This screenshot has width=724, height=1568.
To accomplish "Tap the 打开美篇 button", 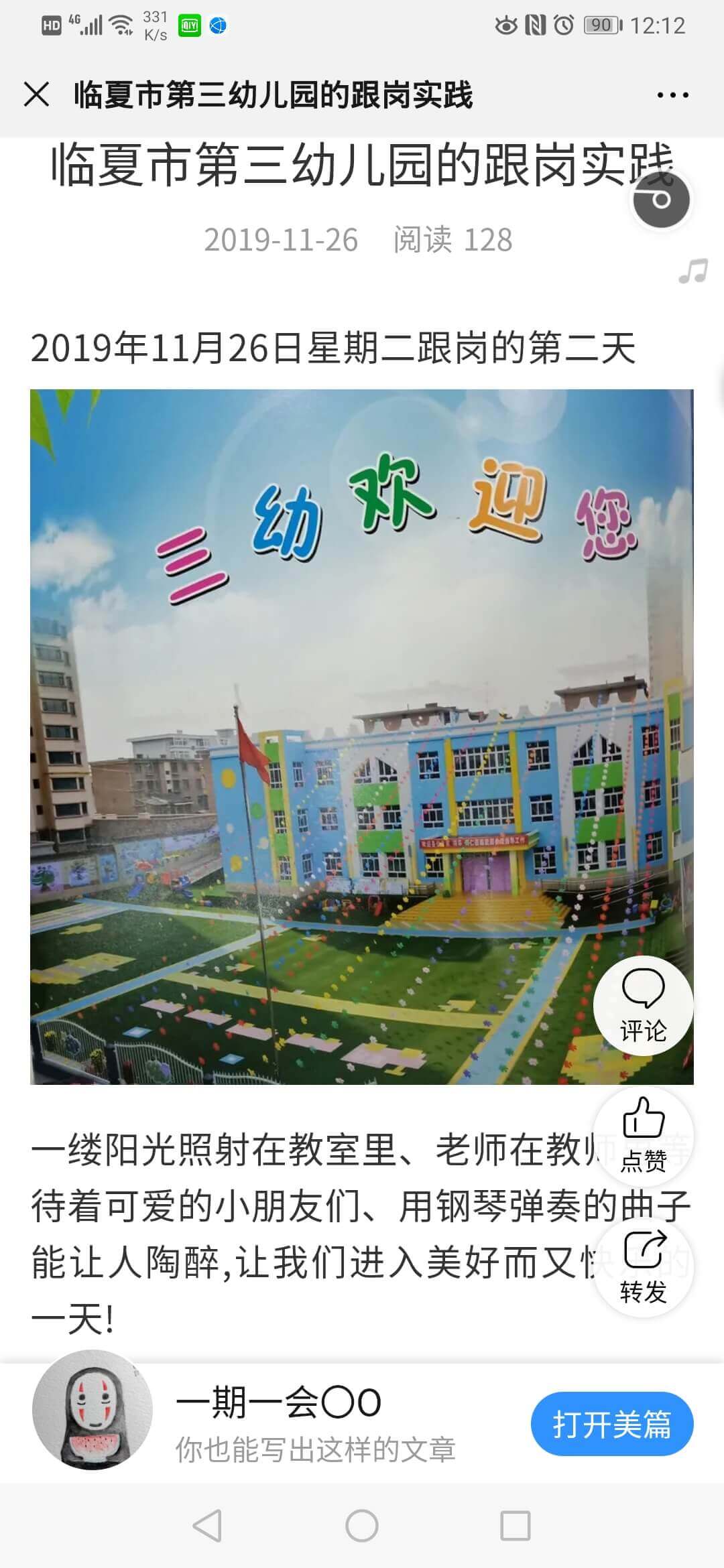I will [x=612, y=1424].
